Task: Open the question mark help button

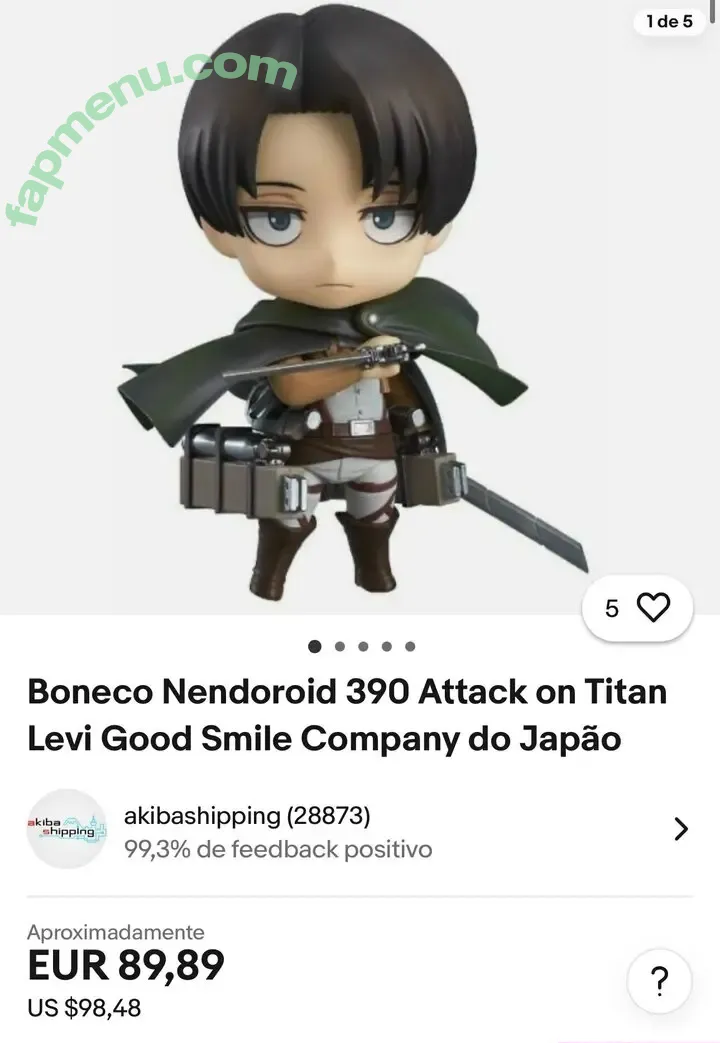Action: tap(659, 981)
